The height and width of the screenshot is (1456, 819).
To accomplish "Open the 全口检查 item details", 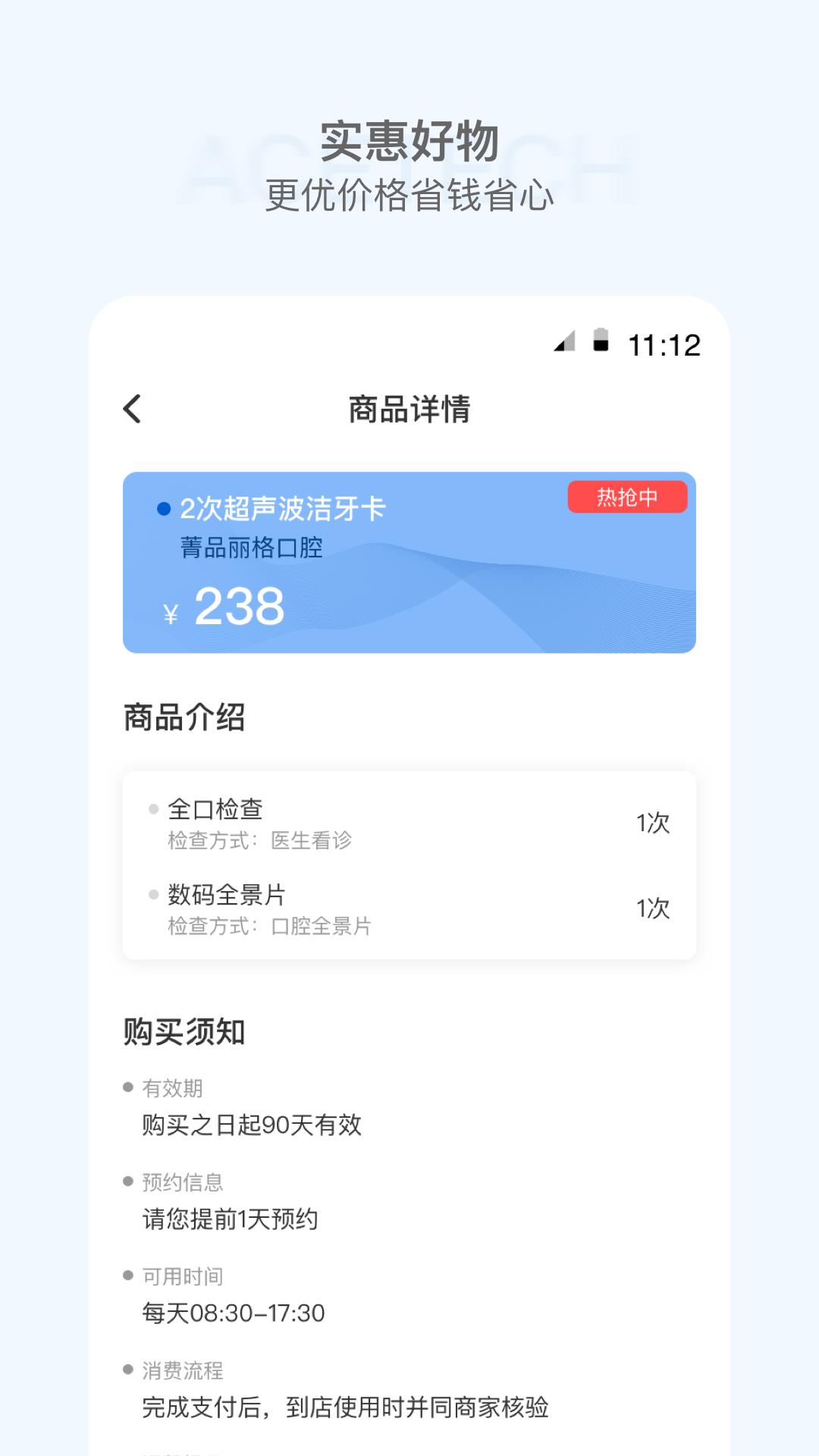I will 215,810.
